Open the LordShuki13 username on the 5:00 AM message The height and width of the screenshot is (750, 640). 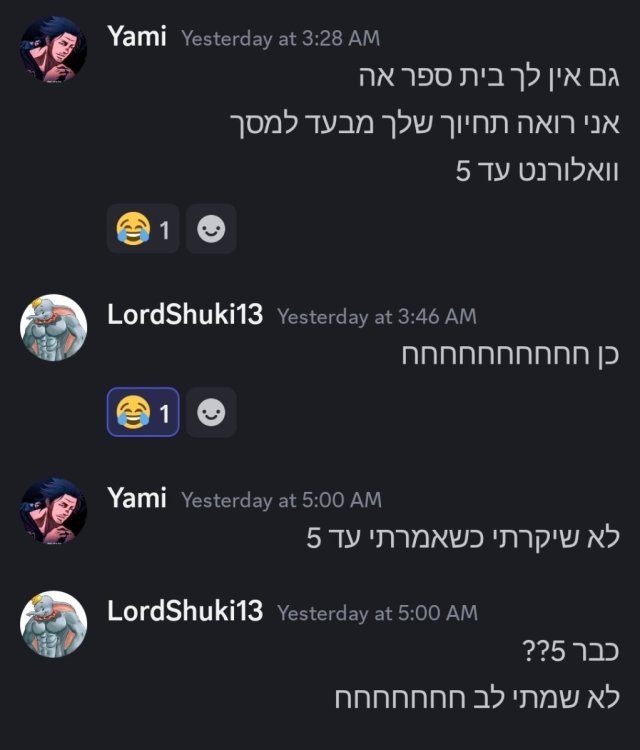pos(185,610)
